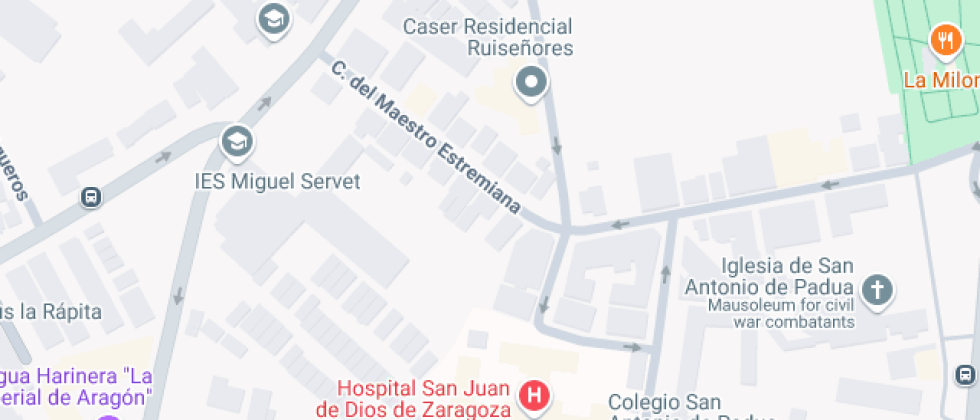Tap the bus stop icon near IES Miguel Servet

click(91, 197)
